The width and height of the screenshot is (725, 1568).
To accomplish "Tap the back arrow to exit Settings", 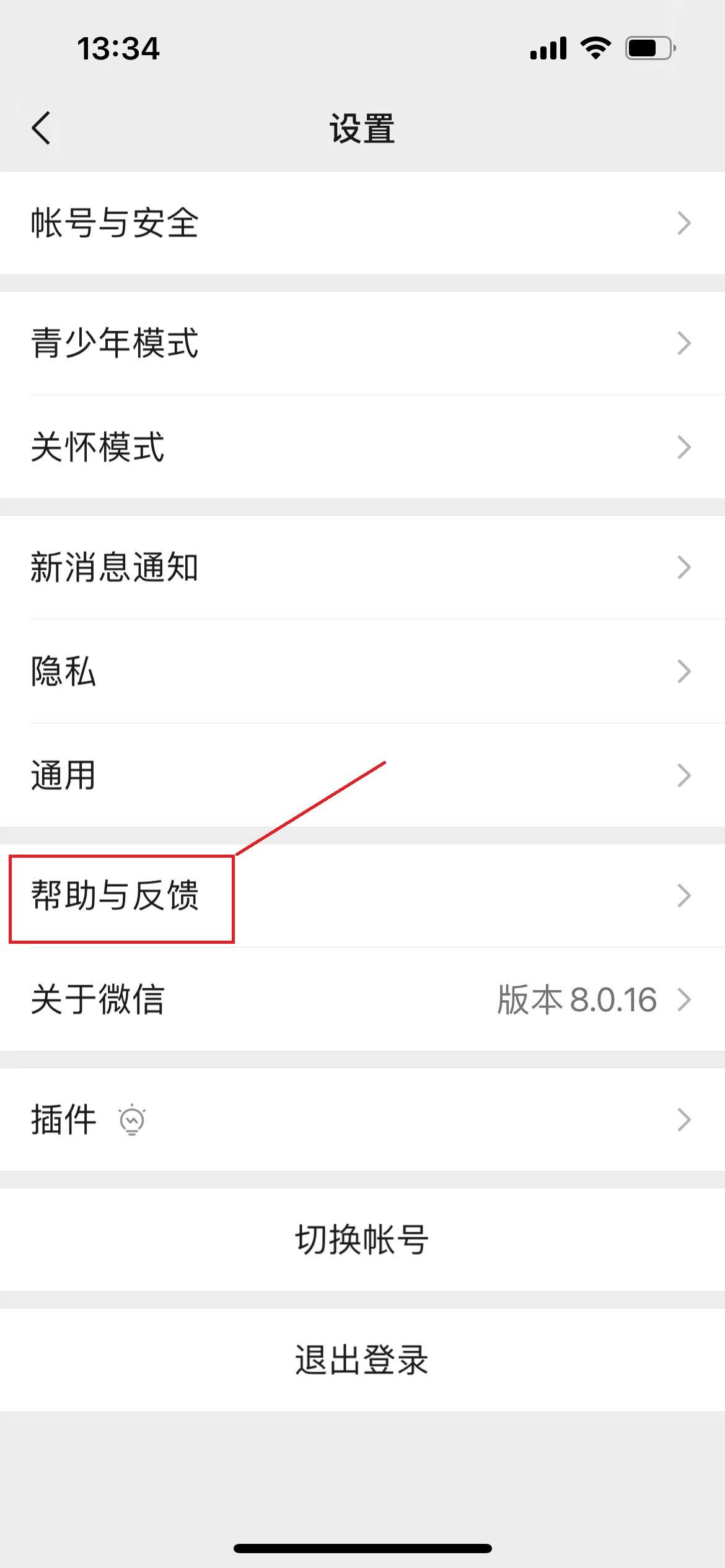I will [41, 128].
